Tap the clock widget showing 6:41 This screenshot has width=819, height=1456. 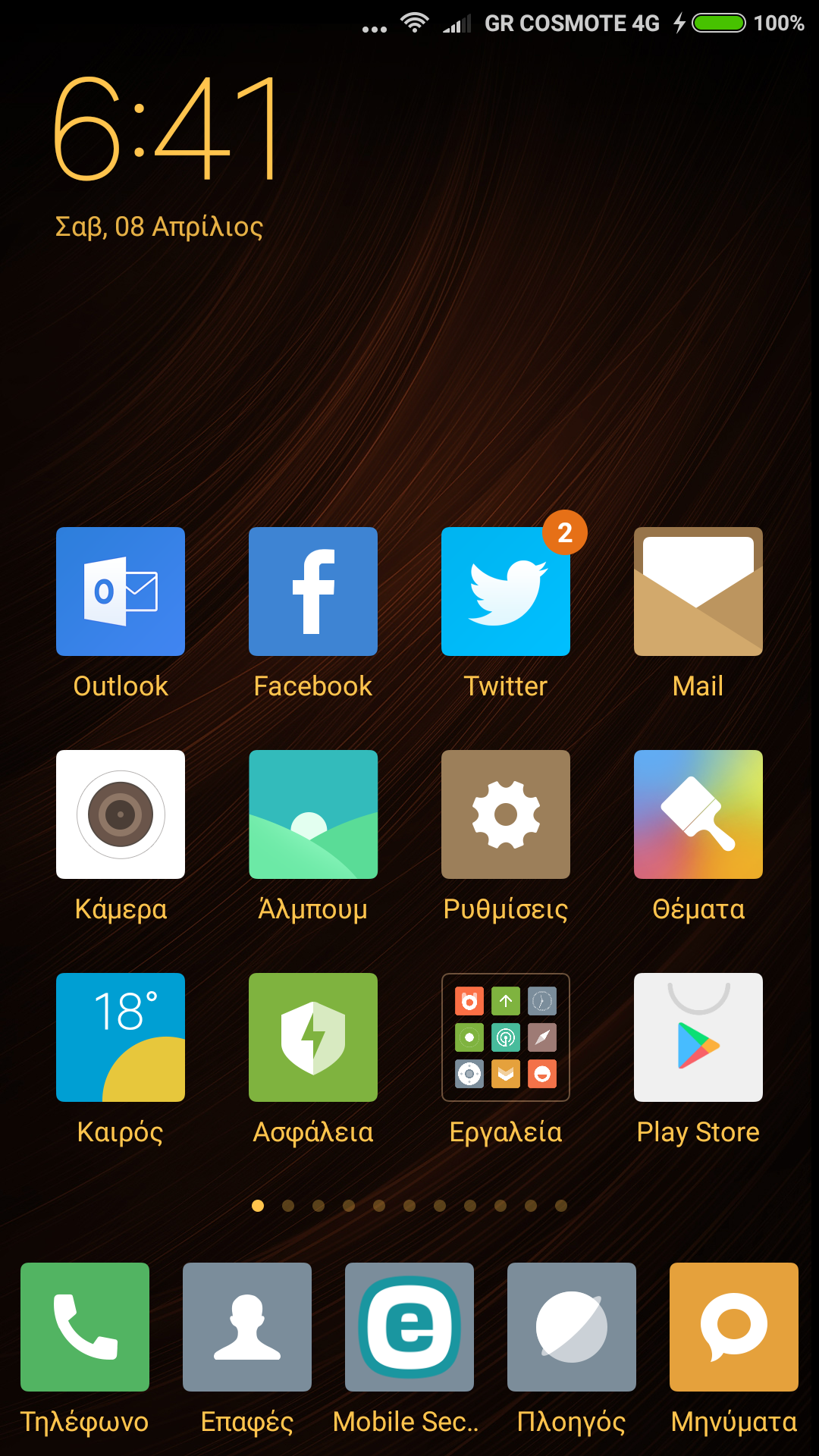click(167, 129)
